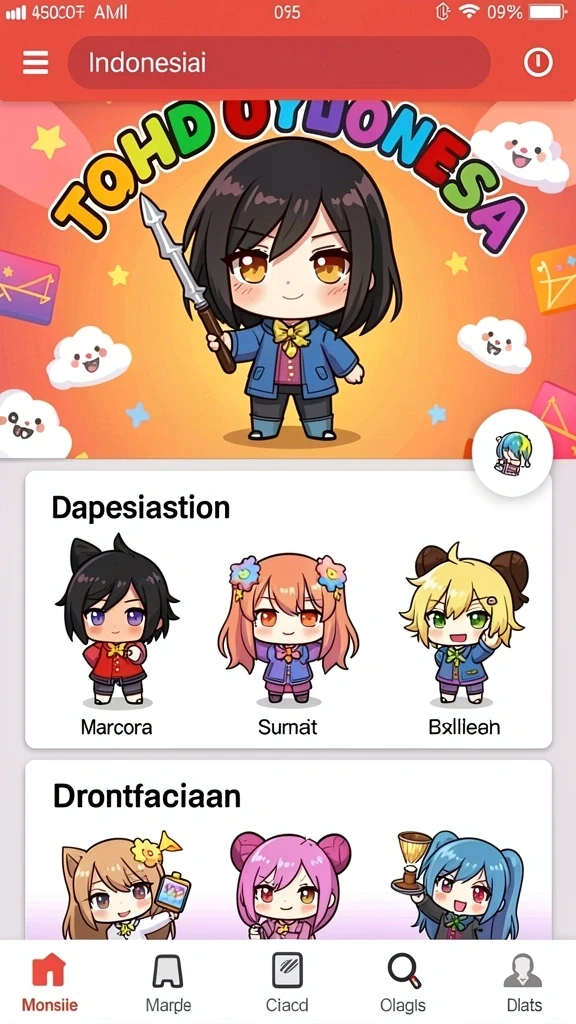Open the Olagls search tab
This screenshot has width=576, height=1024.
point(403,982)
